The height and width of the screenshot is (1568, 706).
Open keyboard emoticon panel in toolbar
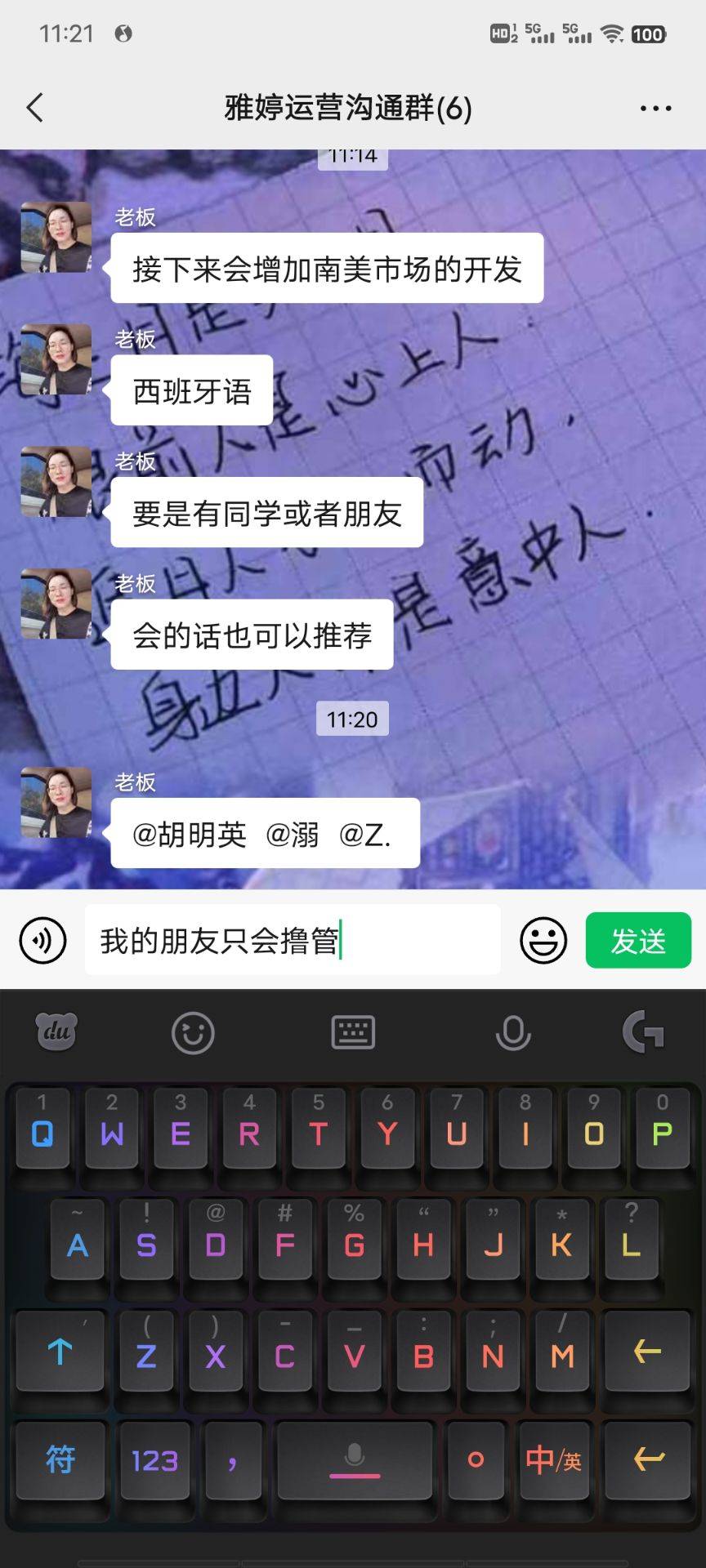click(x=193, y=1033)
